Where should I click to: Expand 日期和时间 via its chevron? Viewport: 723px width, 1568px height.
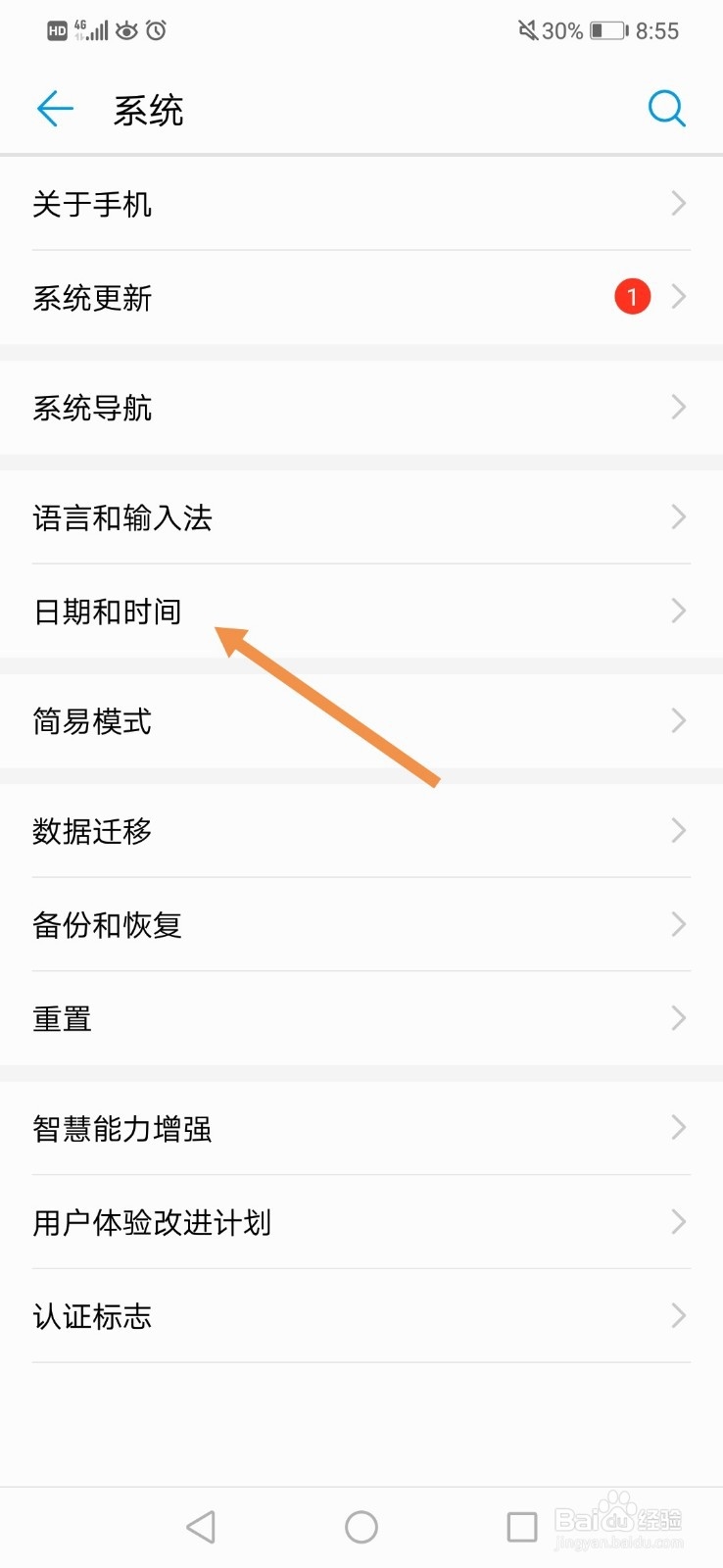(x=677, y=611)
